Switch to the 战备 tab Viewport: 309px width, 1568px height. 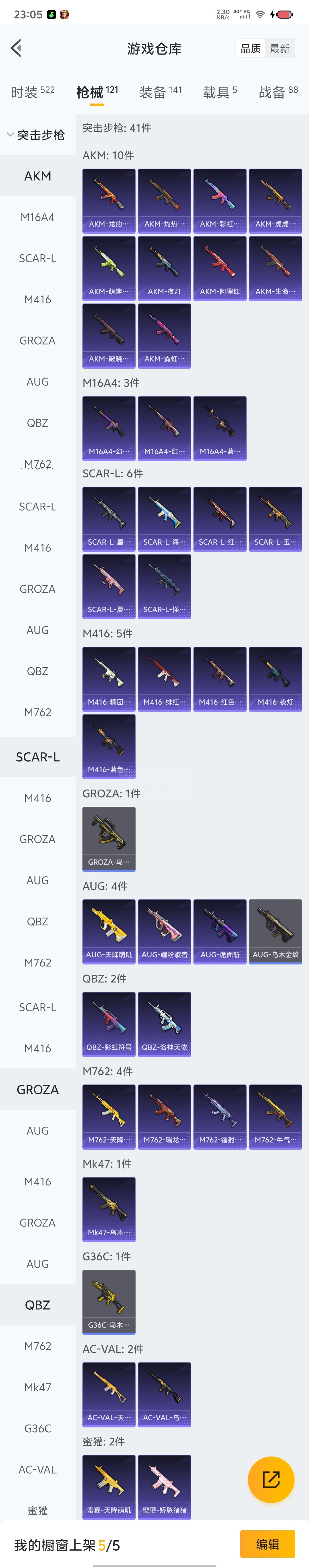coord(278,92)
